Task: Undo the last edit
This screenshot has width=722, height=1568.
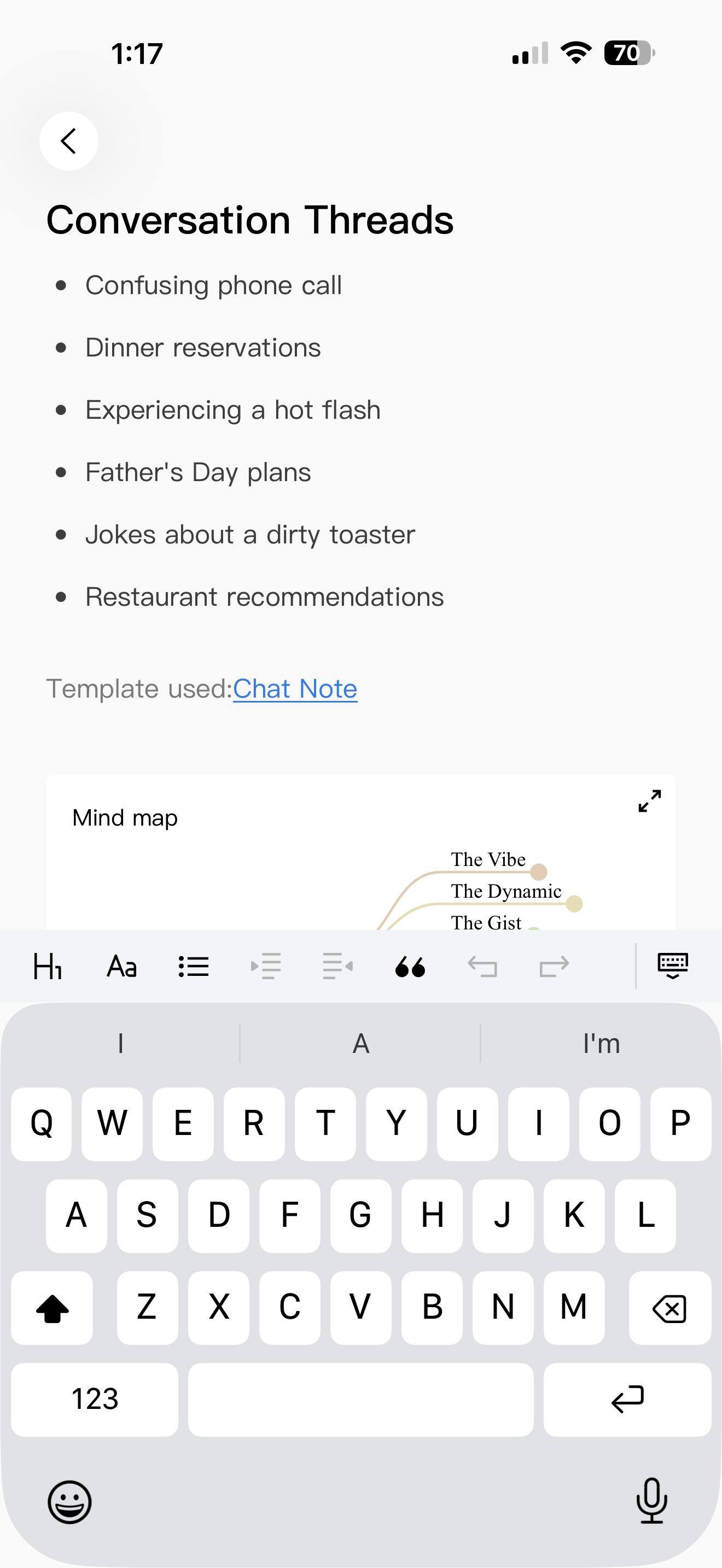Action: (482, 966)
